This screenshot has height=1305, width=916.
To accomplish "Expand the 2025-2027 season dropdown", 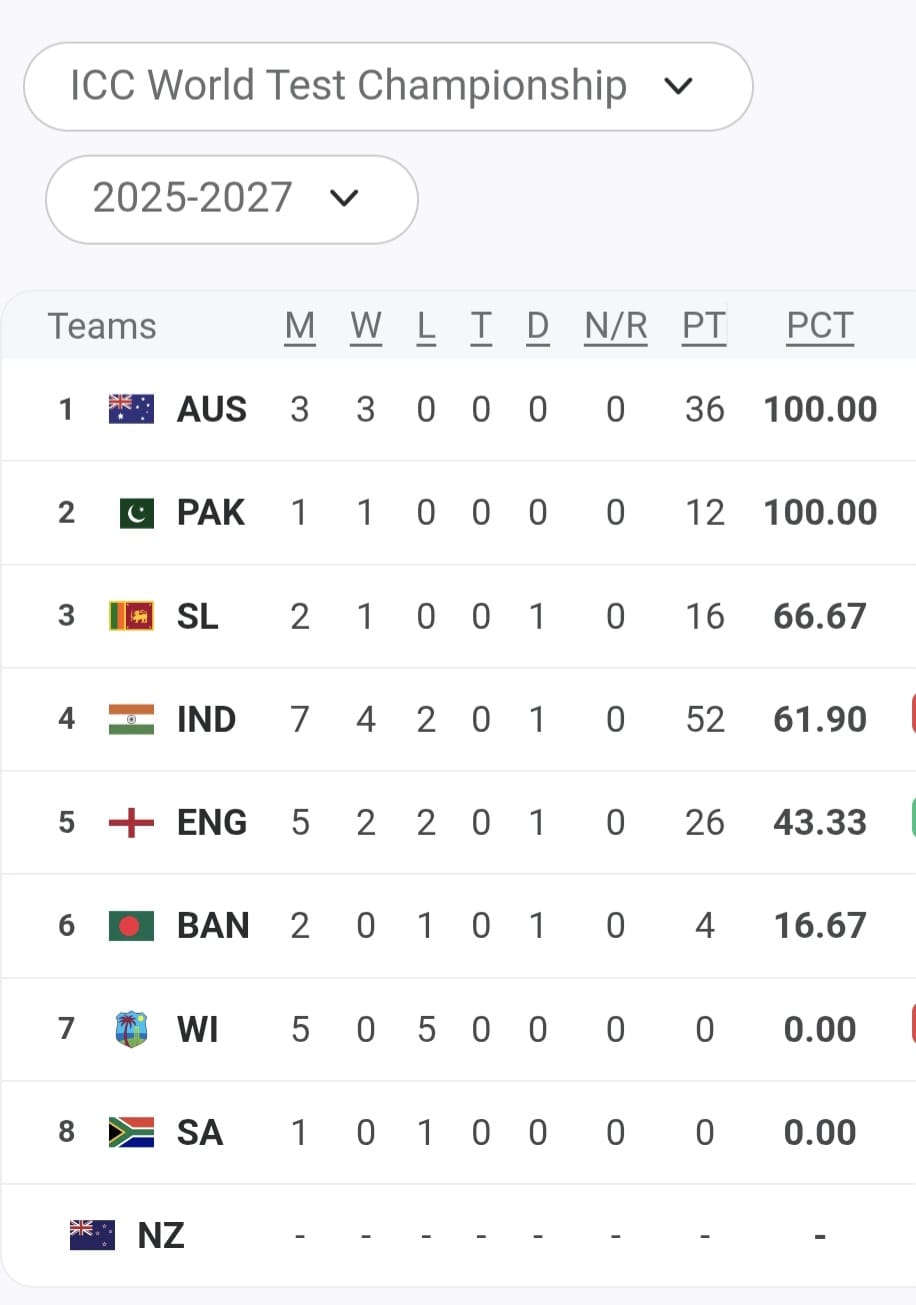I will pyautogui.click(x=231, y=198).
